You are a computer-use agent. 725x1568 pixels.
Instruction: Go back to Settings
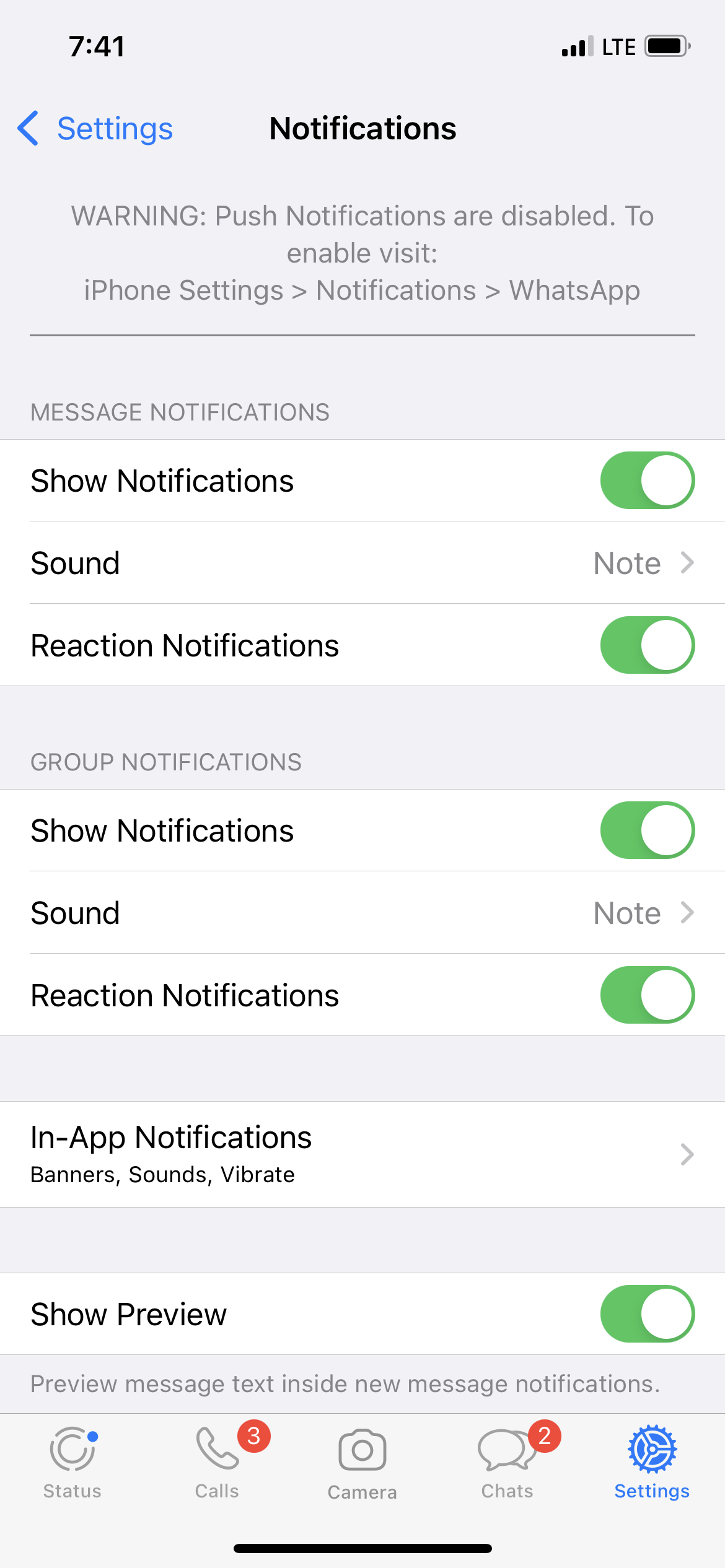[96, 129]
